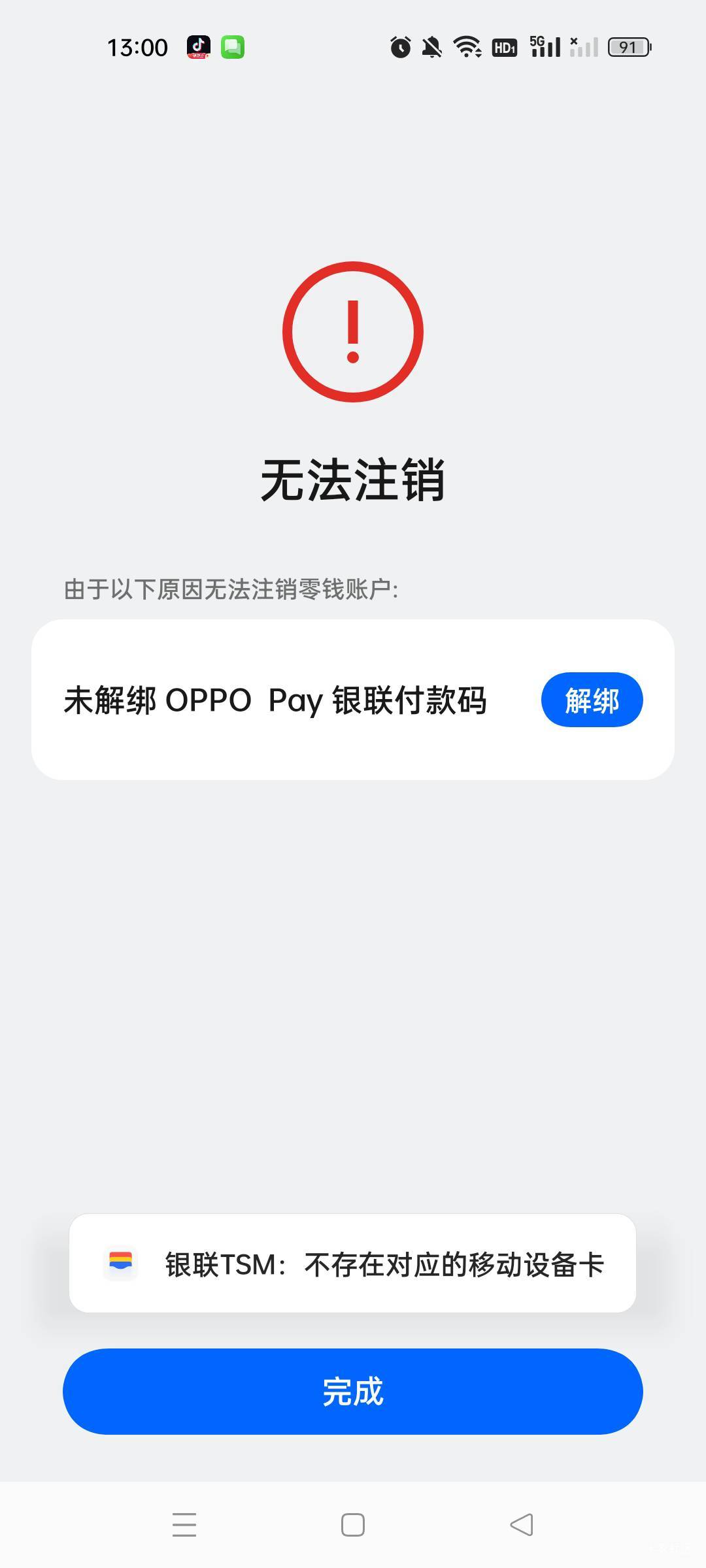706x1568 pixels.
Task: Tap the 完成 button
Action: (353, 1391)
